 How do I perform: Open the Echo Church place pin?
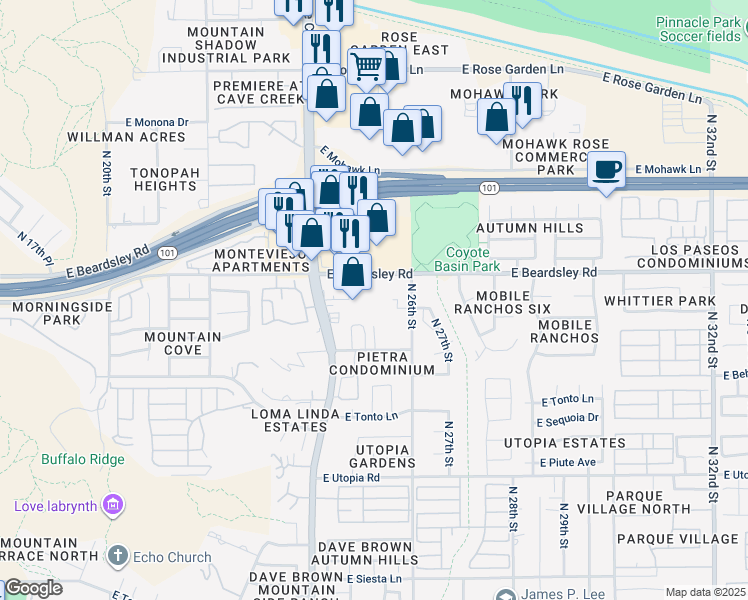point(117,557)
